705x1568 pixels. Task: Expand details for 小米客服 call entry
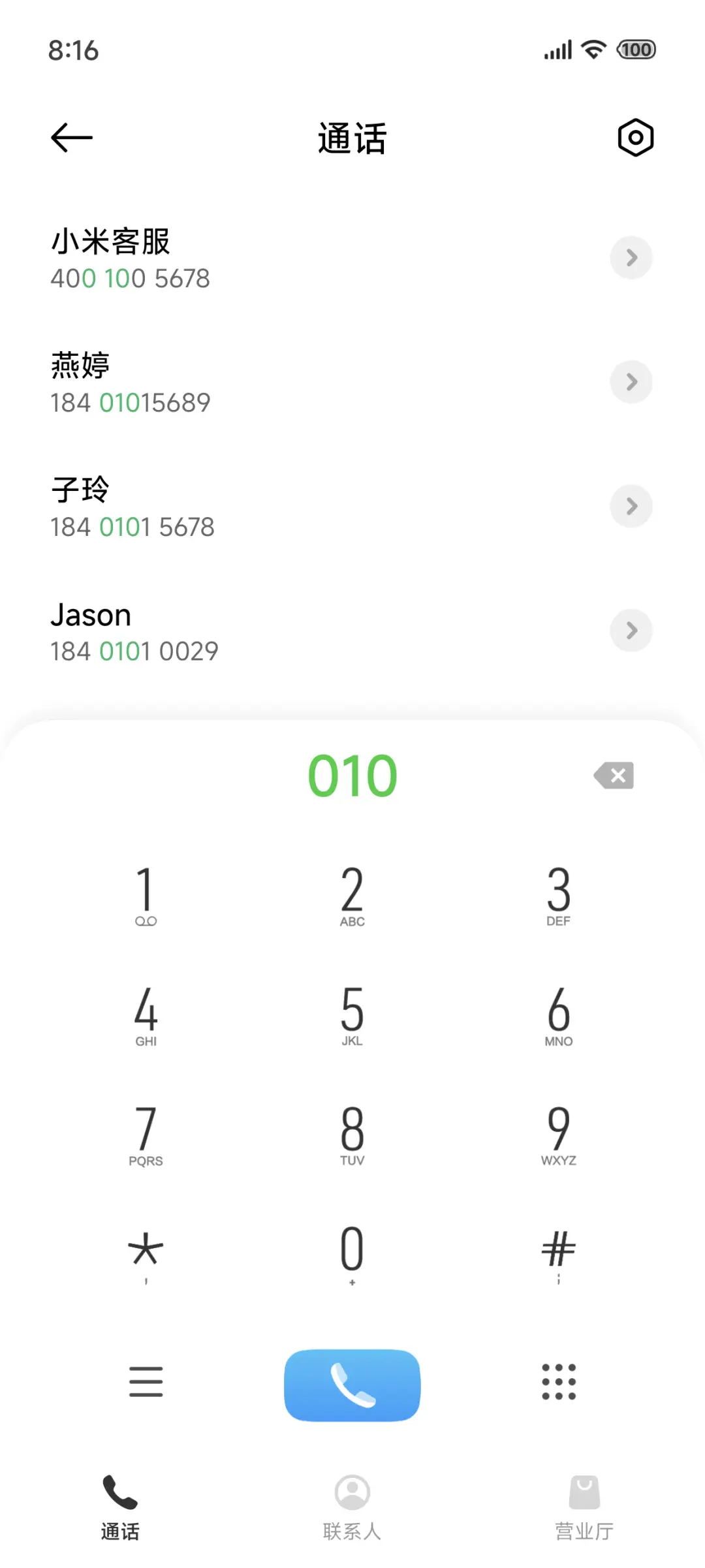pos(631,258)
